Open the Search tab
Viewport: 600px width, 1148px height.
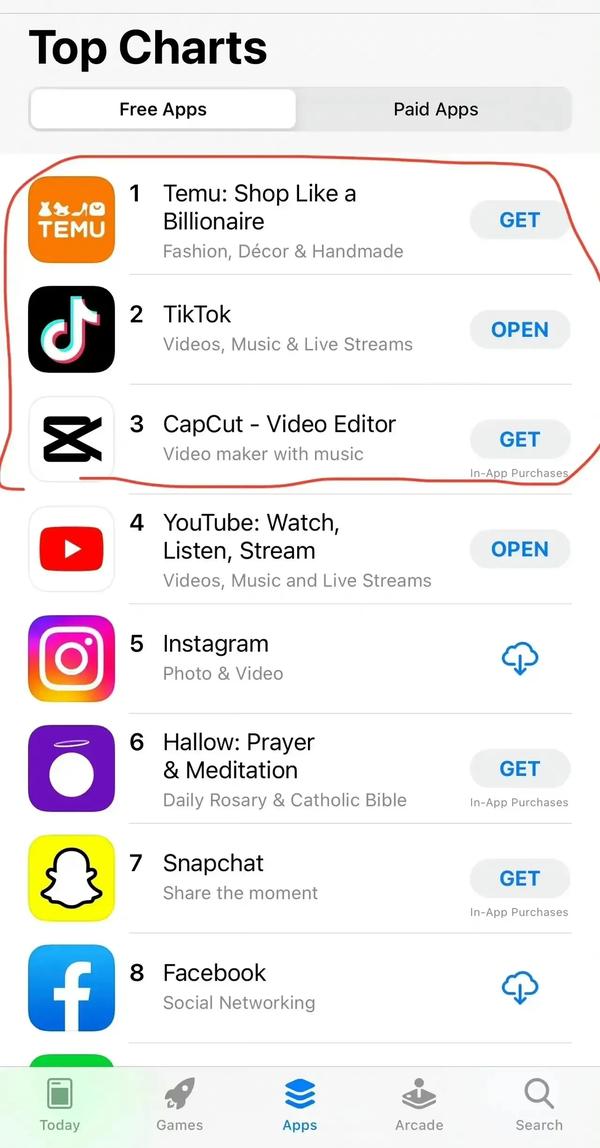pos(539,1105)
